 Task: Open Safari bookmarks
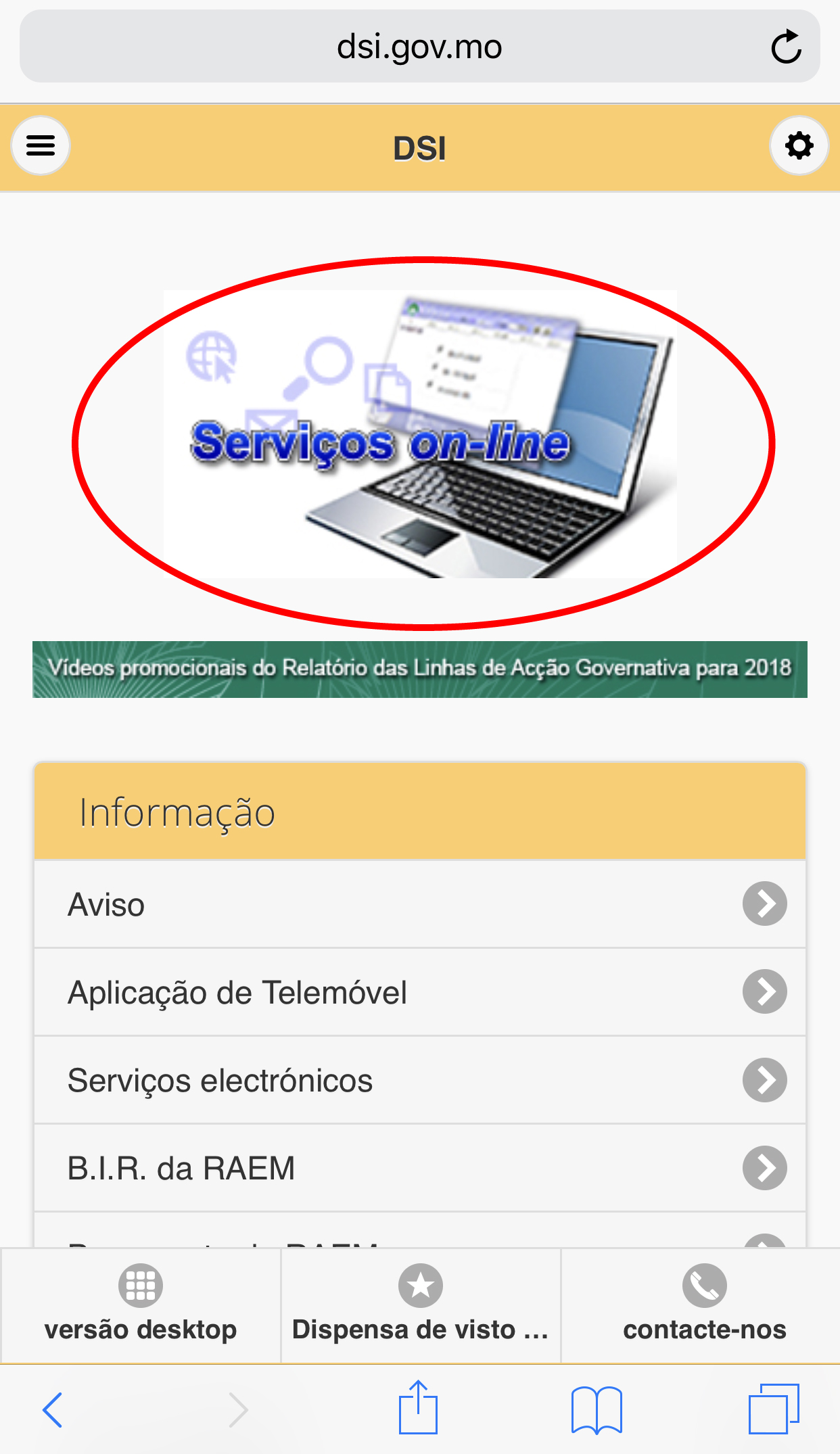click(x=596, y=1410)
